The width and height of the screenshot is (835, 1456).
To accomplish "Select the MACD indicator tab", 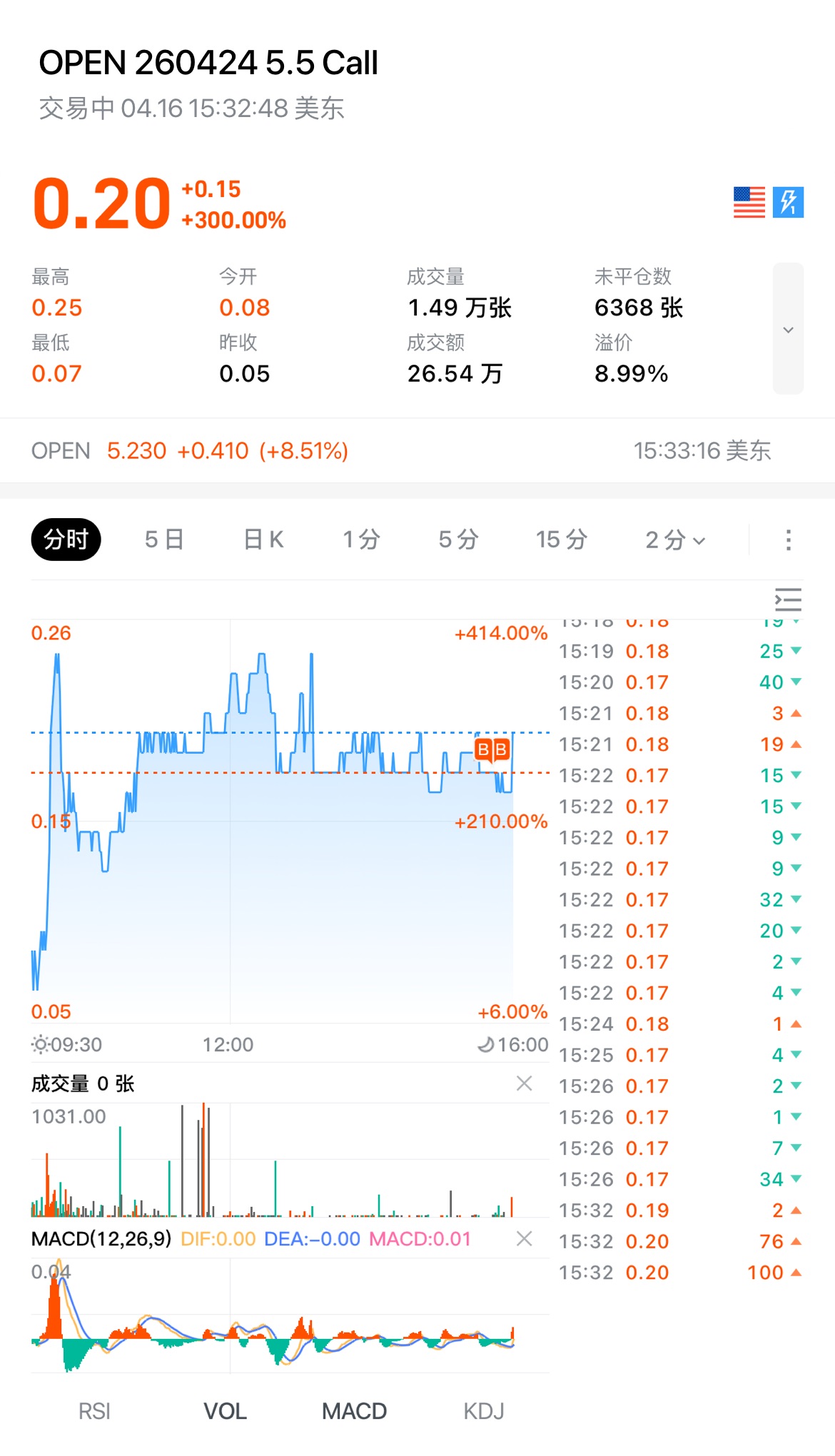I will tap(354, 1411).
